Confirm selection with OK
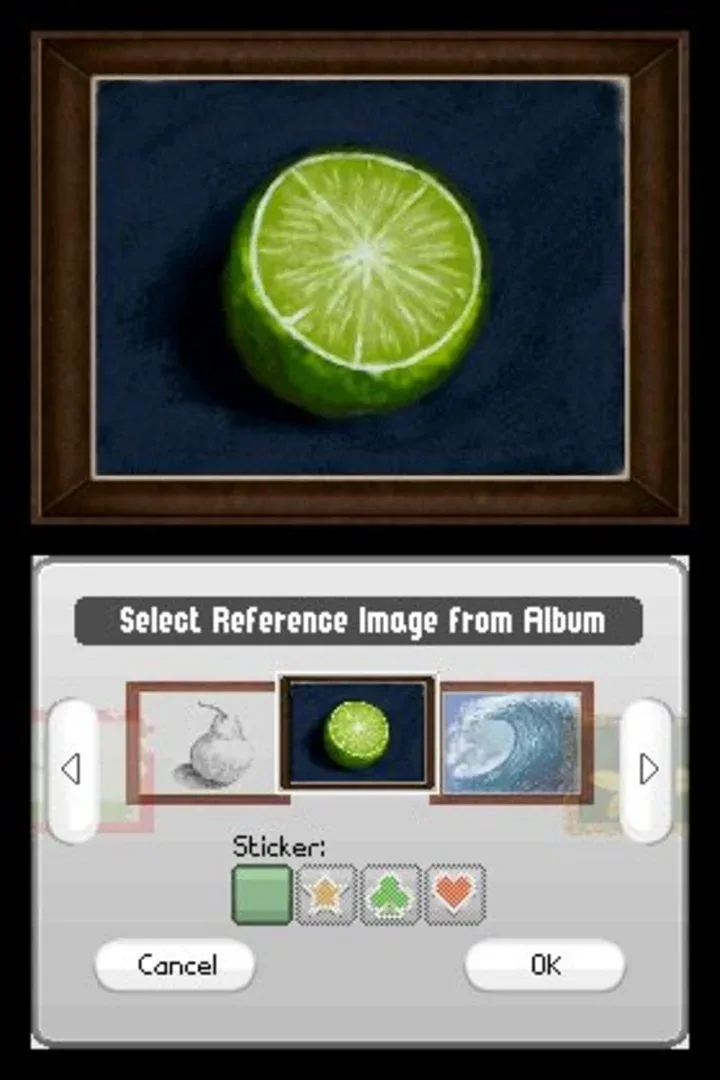This screenshot has height=1080, width=720. point(545,965)
